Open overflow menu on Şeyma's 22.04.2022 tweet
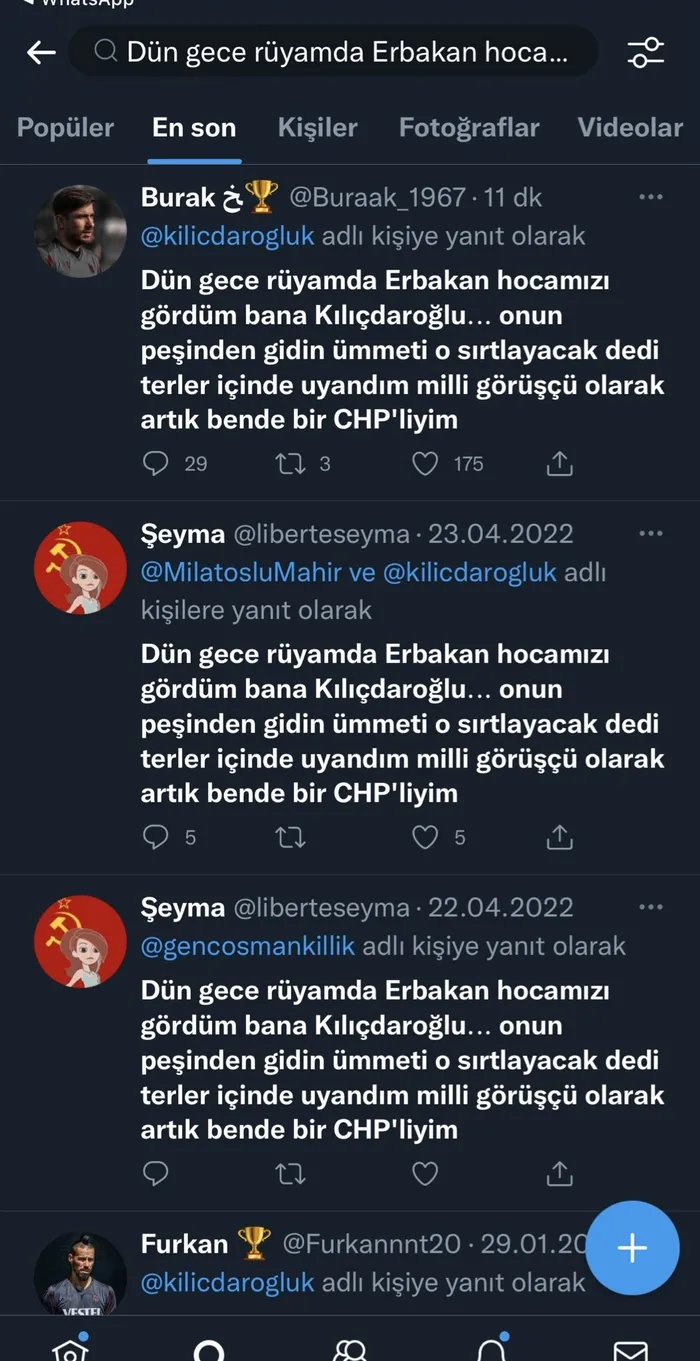This screenshot has width=700, height=1361. click(x=651, y=908)
